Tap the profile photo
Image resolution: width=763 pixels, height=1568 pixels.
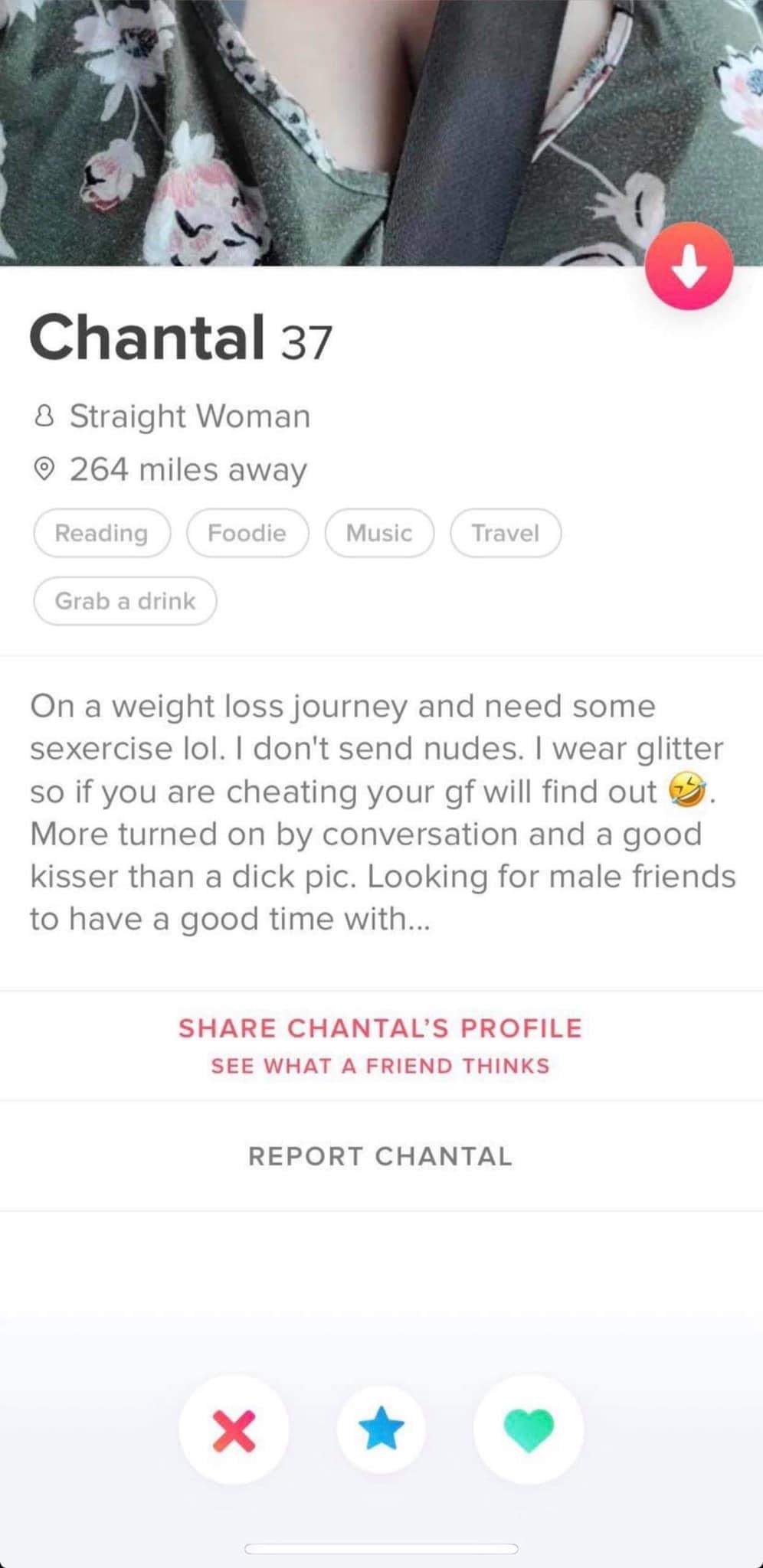381,132
